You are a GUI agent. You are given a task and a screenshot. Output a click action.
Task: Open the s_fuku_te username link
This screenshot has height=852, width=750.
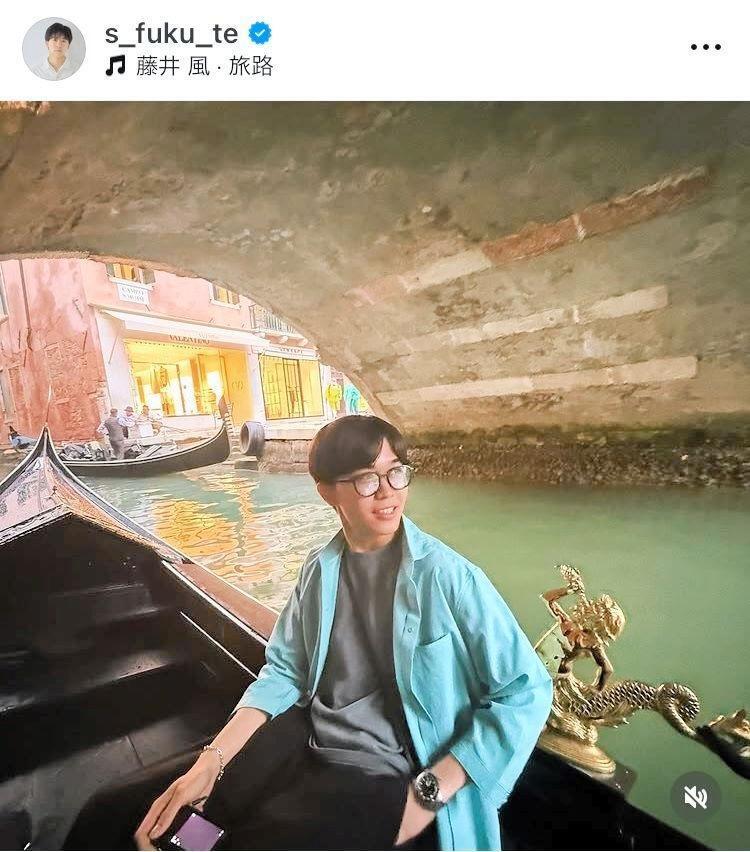tap(171, 34)
